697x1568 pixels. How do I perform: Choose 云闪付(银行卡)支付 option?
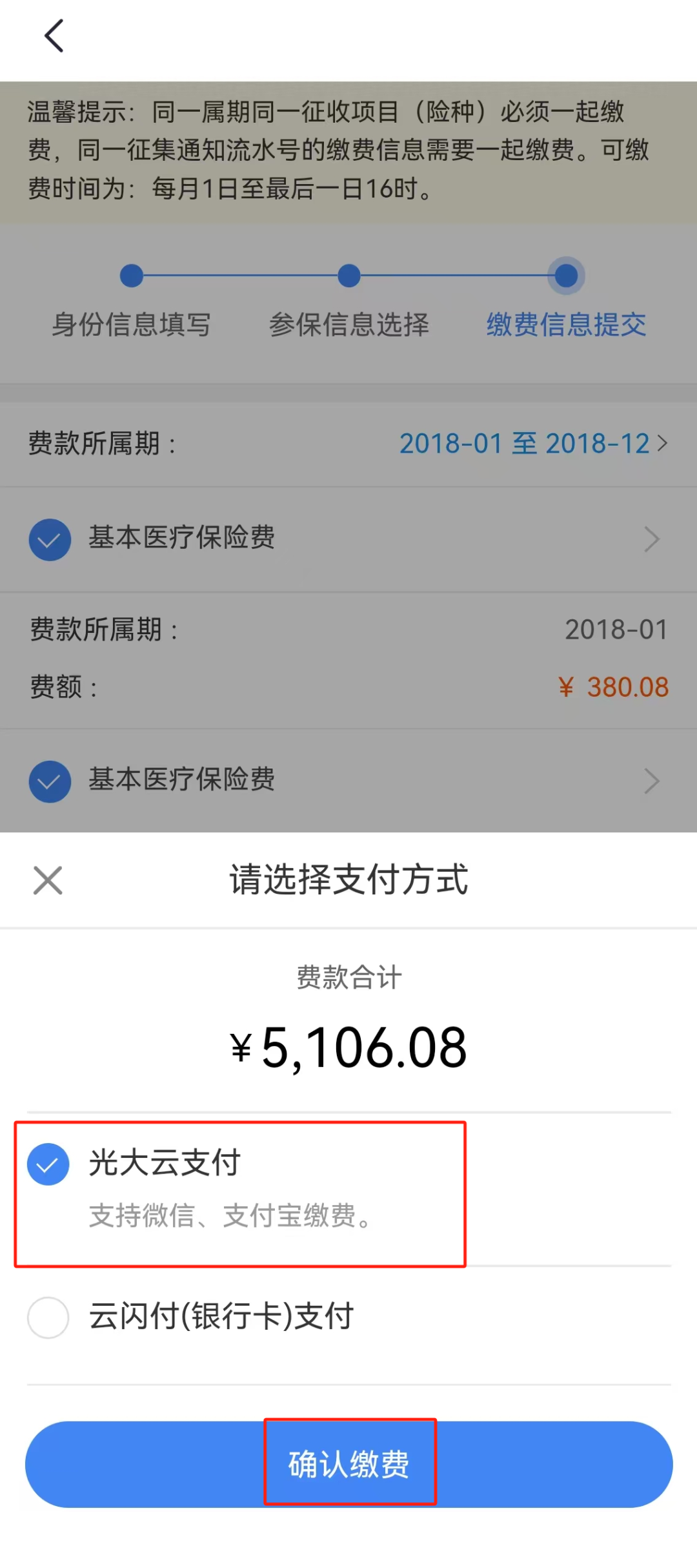48,1317
